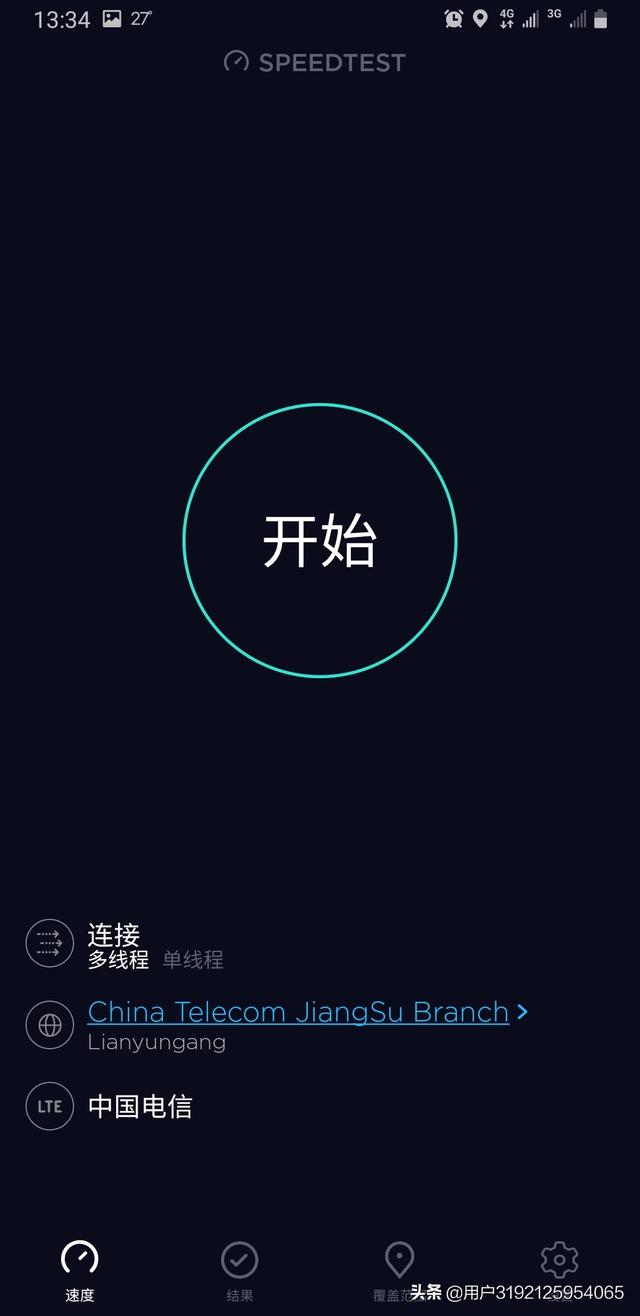Image resolution: width=640 pixels, height=1316 pixels.
Task: Start the speed test with 开始
Action: 320,540
